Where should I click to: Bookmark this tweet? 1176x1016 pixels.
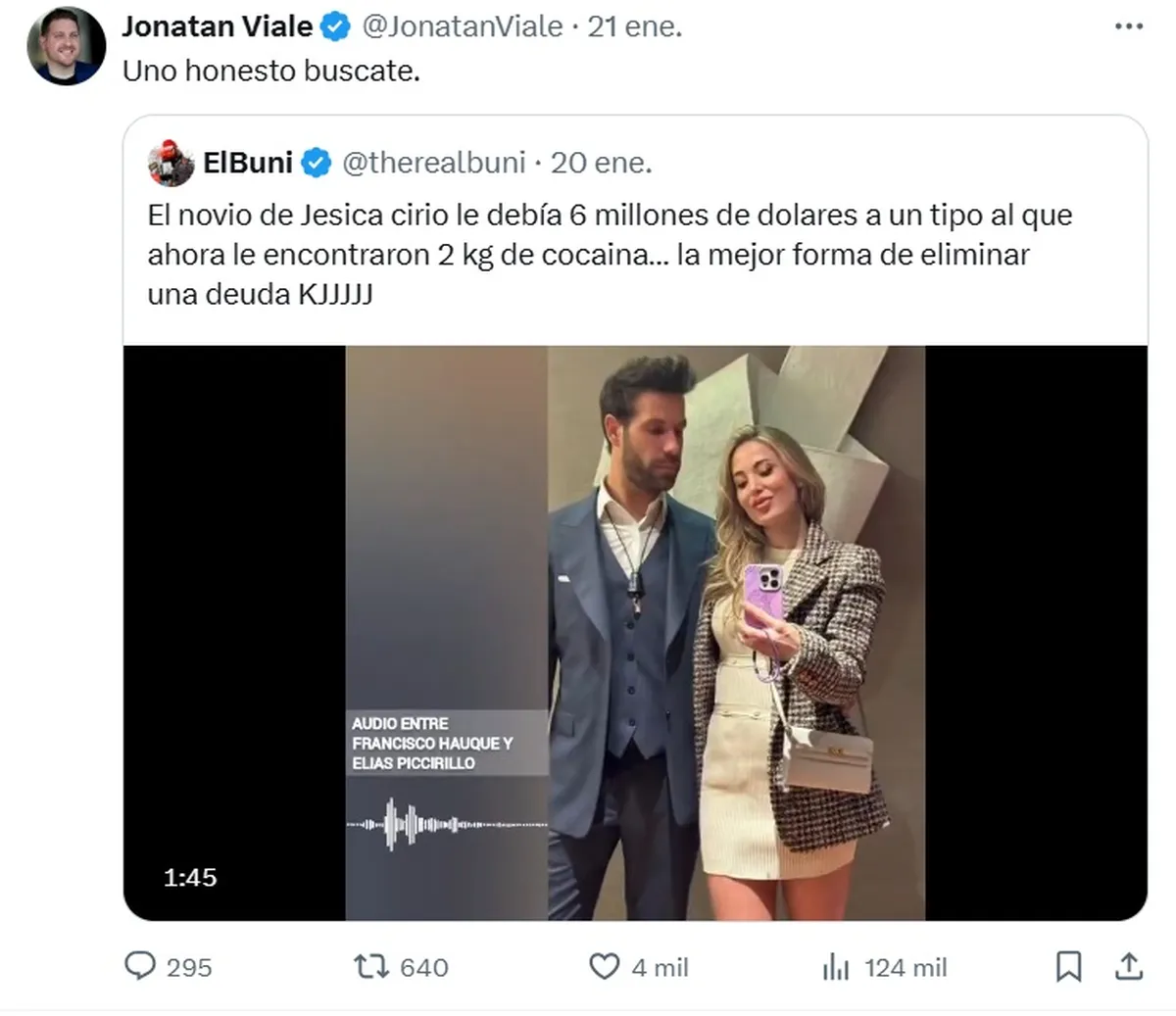[1068, 967]
